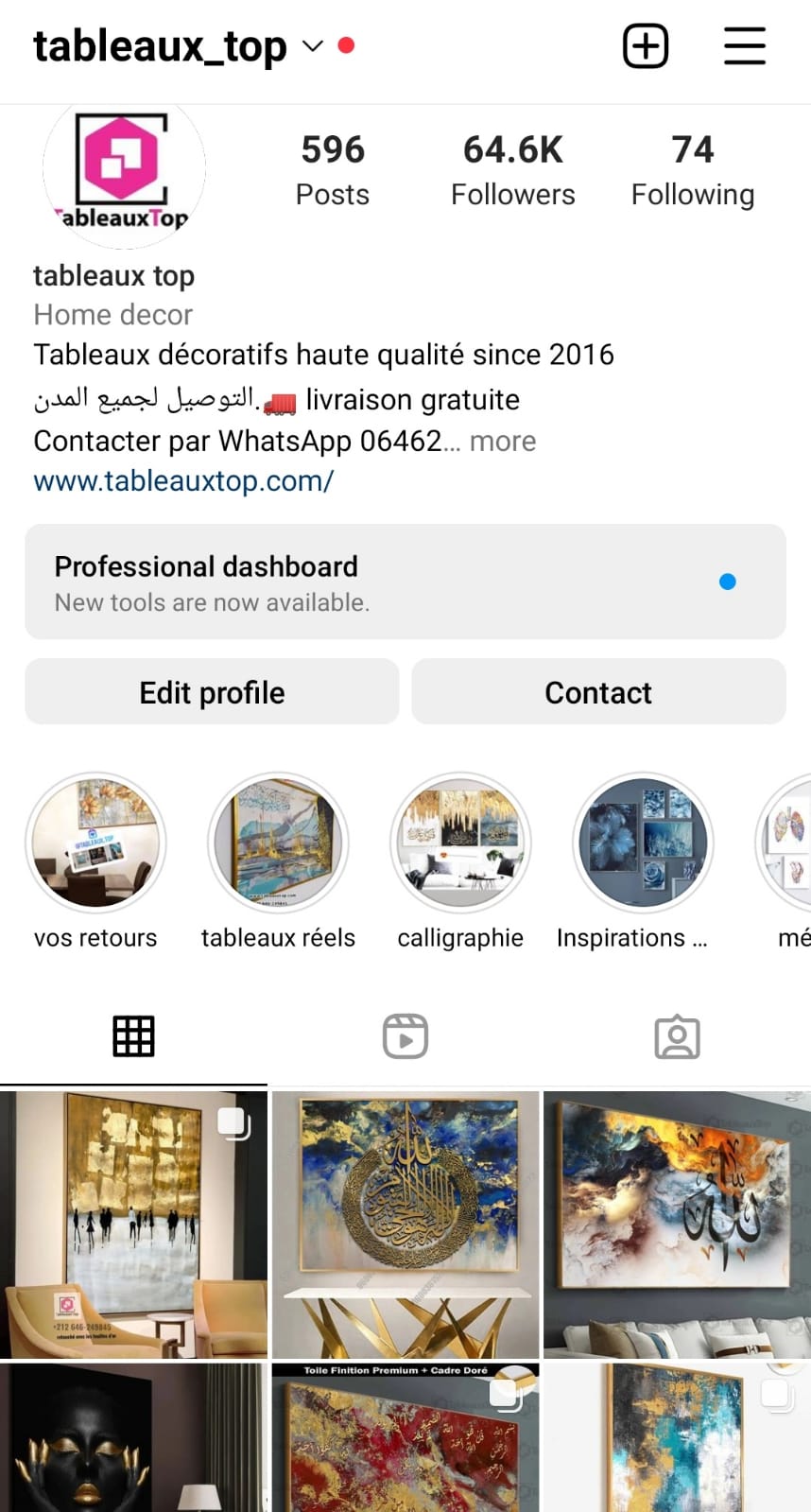Viewport: 811px width, 1512px height.
Task: Visit the www.tableauxtop.com link
Action: click(183, 480)
